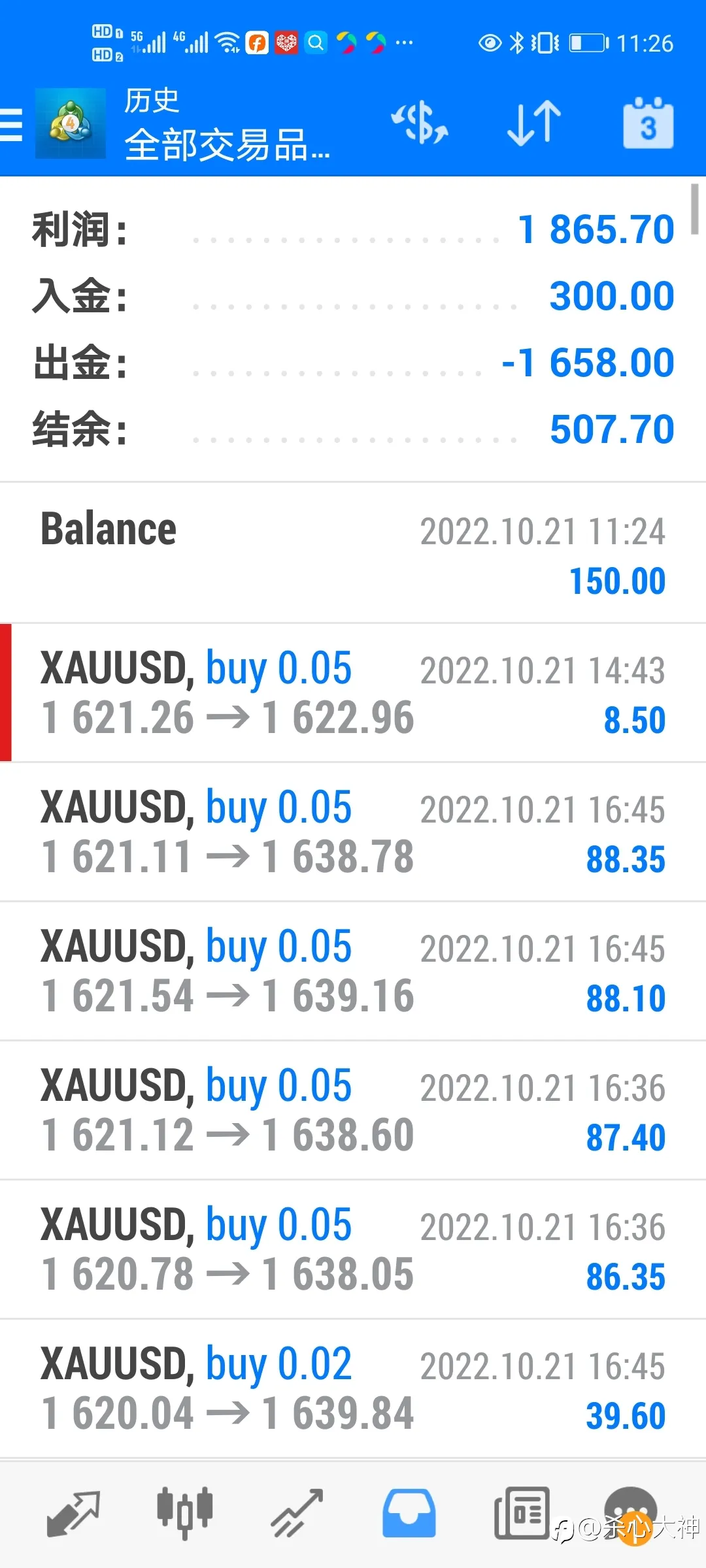Switch to the trade tab
The image size is (706, 1568).
point(297,1513)
